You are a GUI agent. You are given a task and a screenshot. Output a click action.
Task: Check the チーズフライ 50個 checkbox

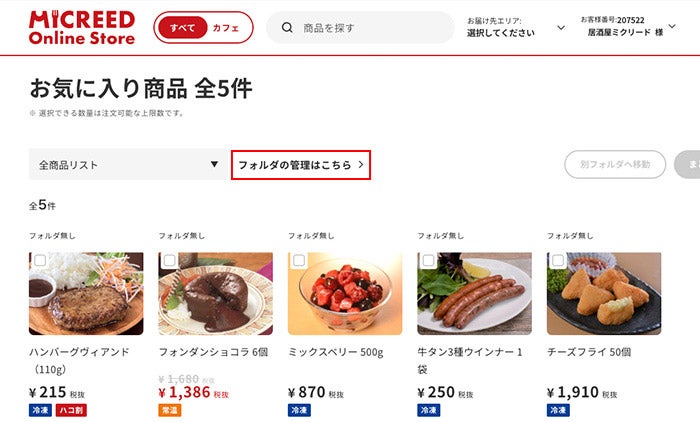click(x=558, y=261)
